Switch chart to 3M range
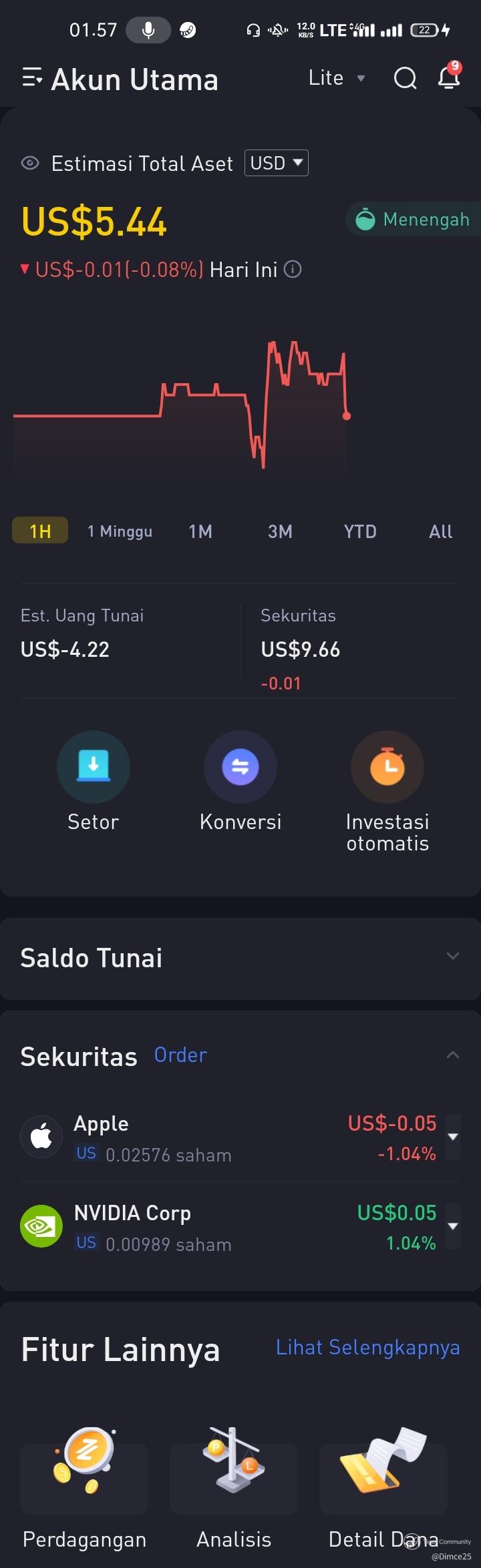This screenshot has width=481, height=1568. [x=280, y=531]
